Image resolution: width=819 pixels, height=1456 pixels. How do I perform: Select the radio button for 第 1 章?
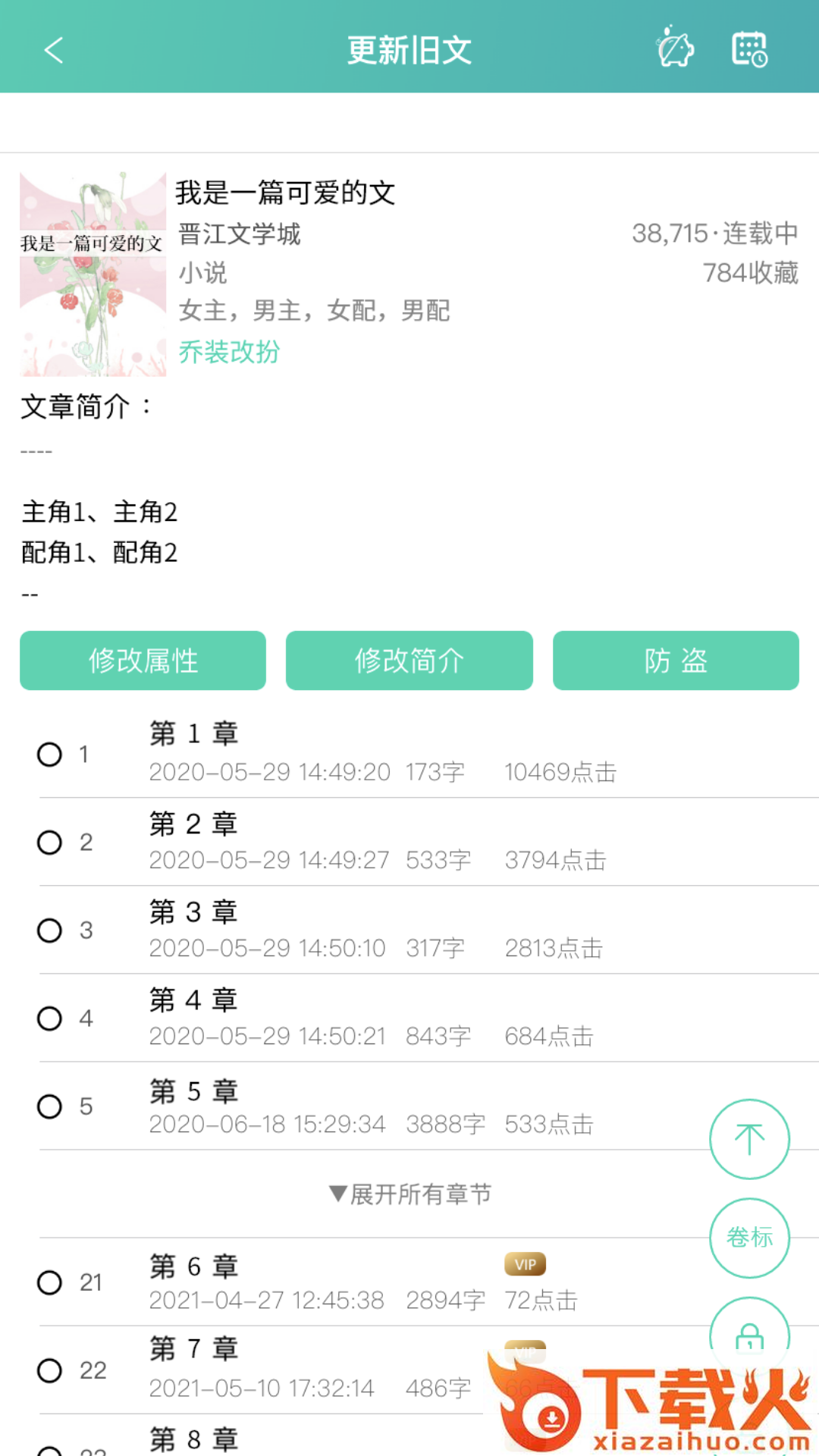50,755
